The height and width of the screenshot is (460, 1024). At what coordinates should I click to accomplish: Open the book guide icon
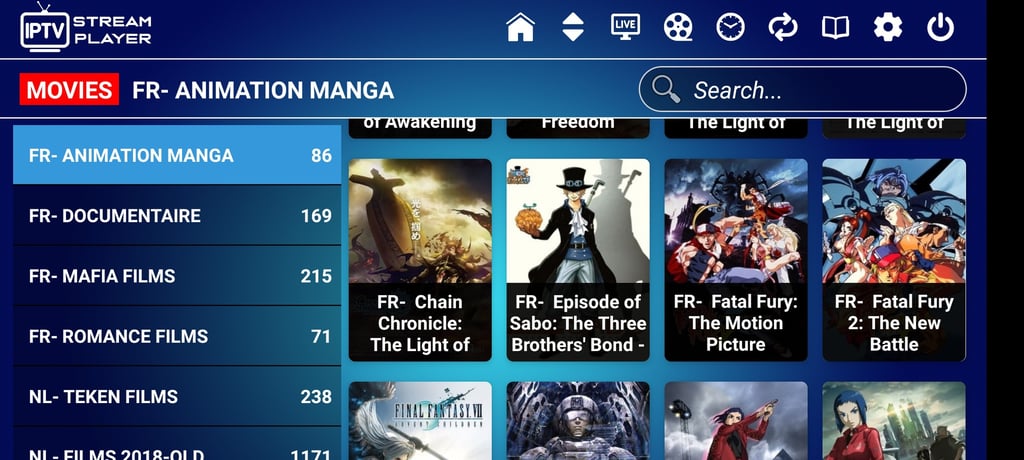[835, 27]
